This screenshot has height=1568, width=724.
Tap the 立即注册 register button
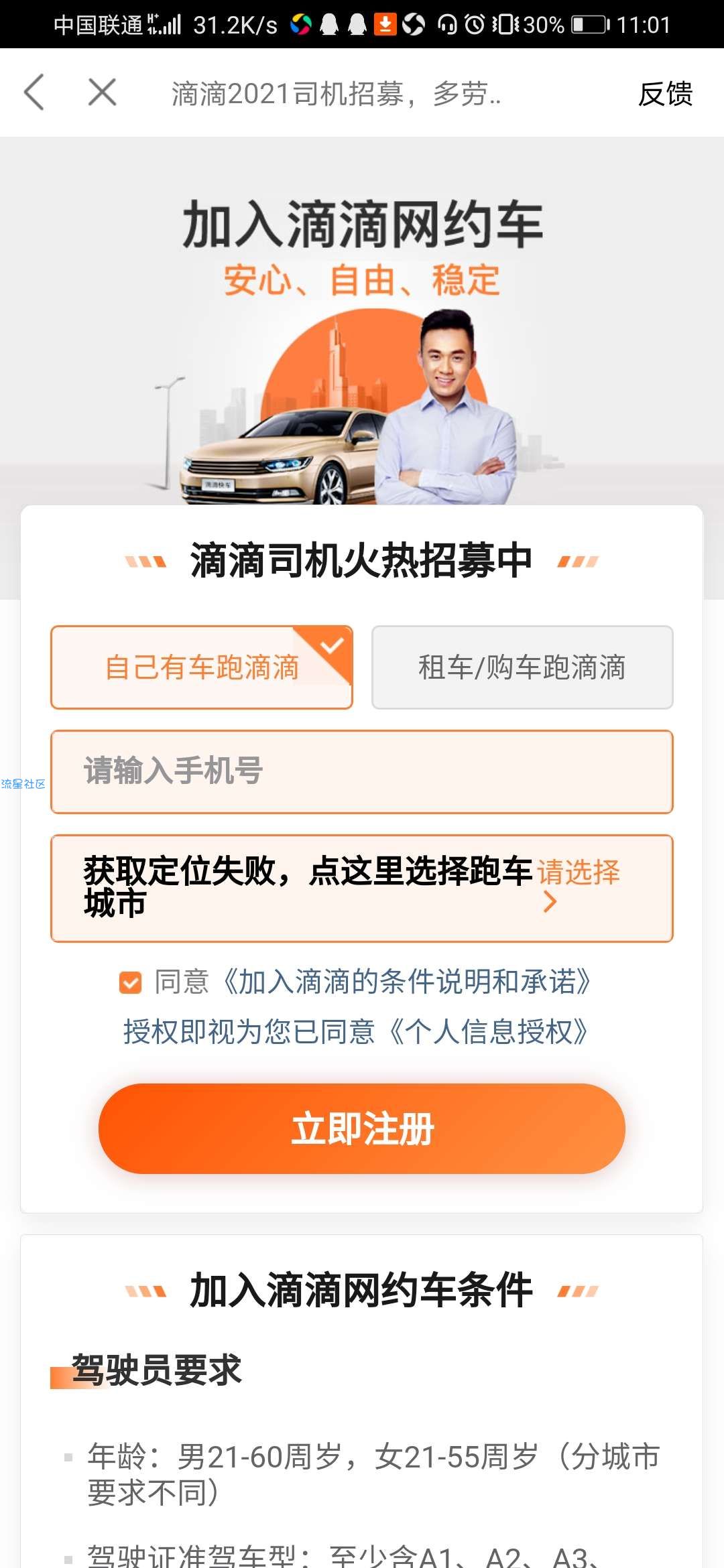pos(362,1128)
